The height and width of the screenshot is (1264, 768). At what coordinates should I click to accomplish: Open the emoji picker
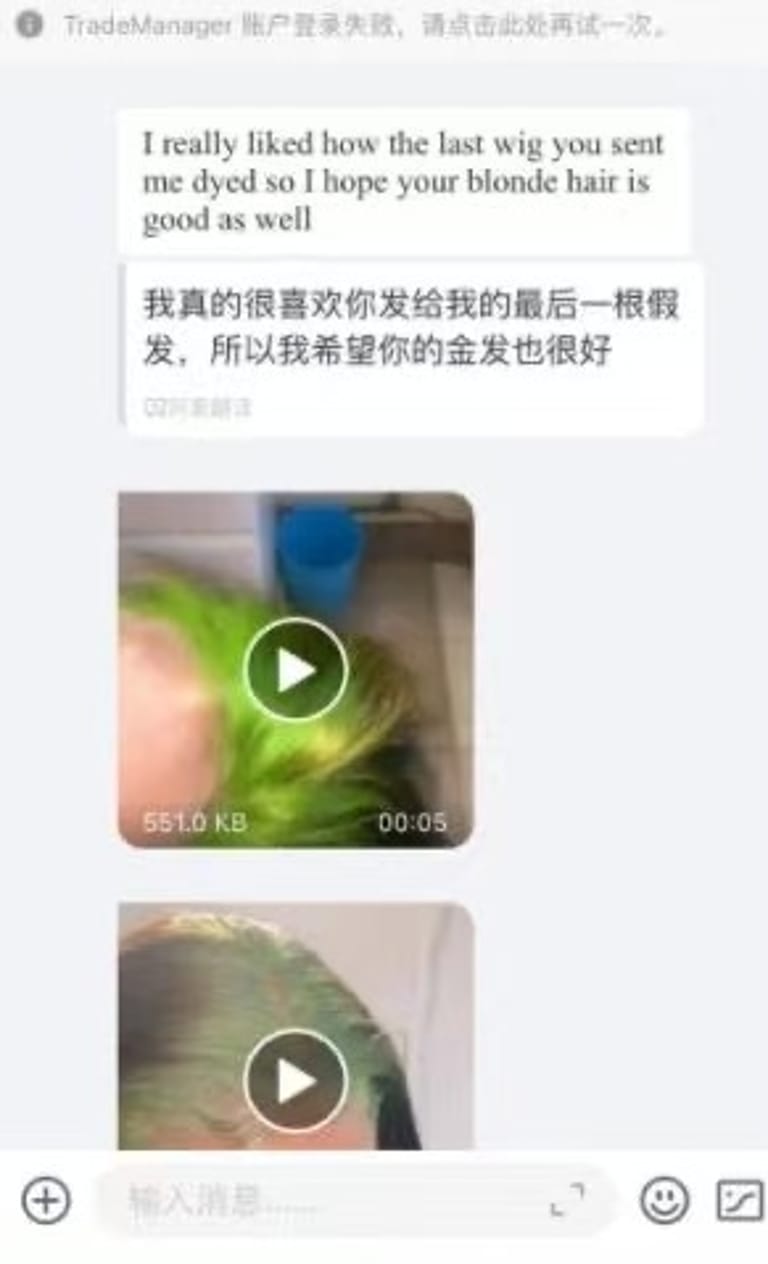tap(665, 1200)
